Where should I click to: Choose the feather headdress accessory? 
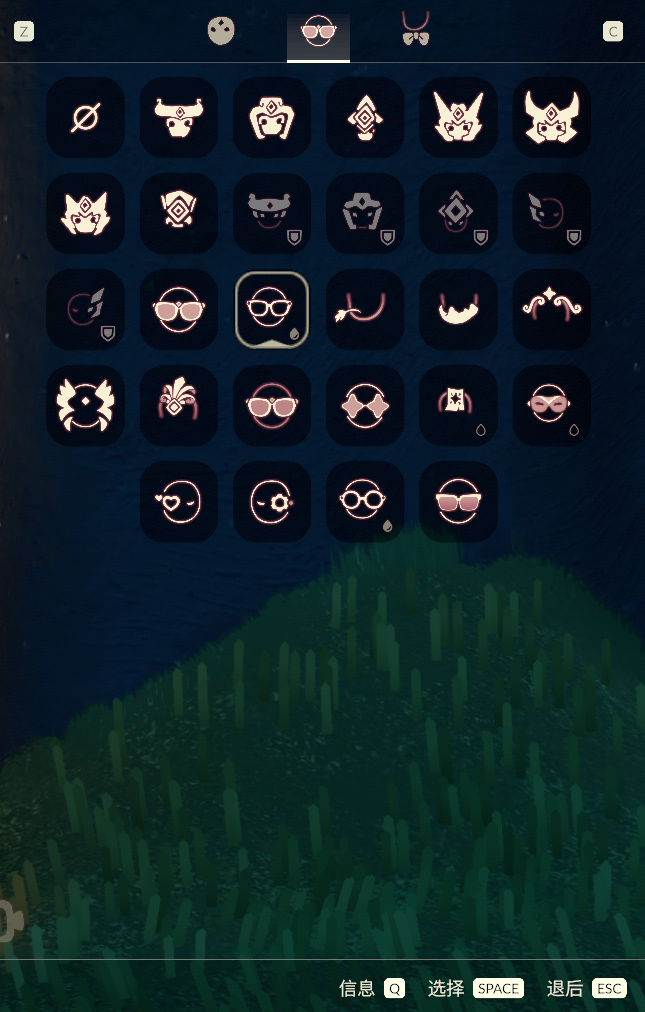tap(179, 406)
